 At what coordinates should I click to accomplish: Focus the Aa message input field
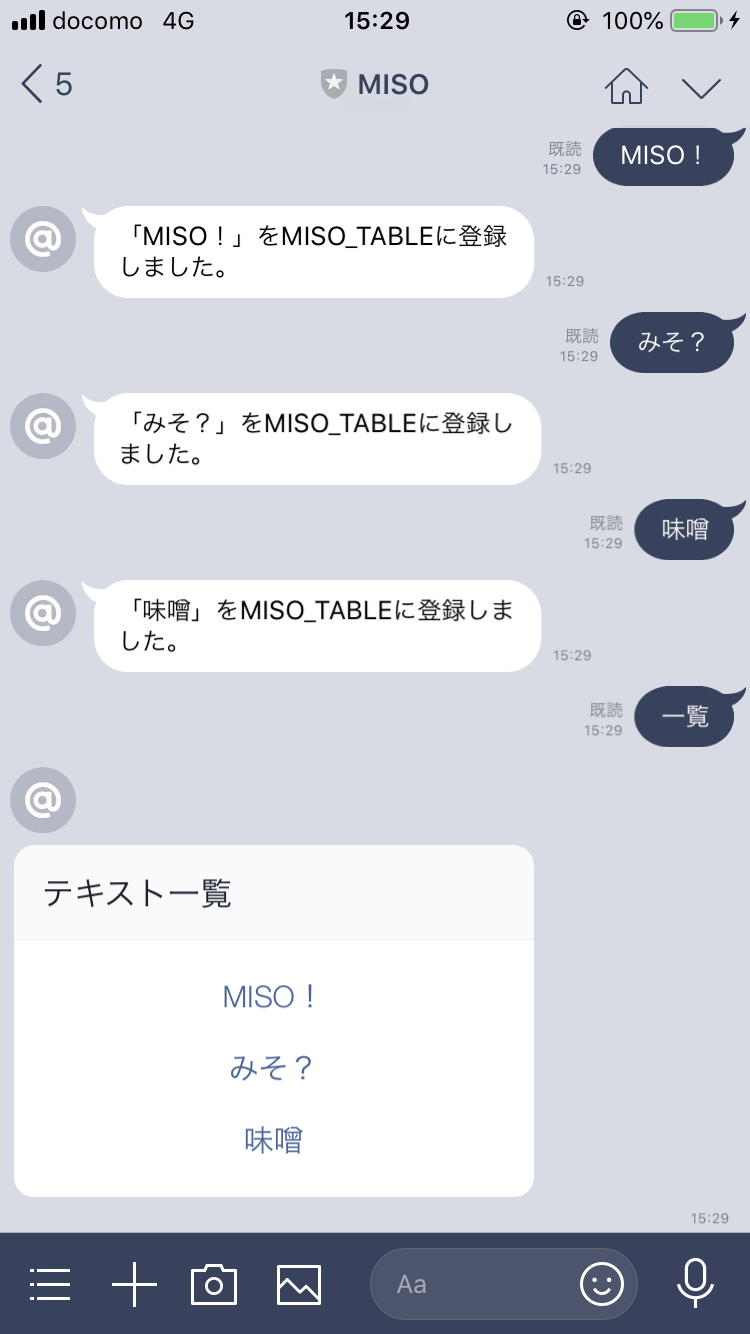click(470, 1284)
